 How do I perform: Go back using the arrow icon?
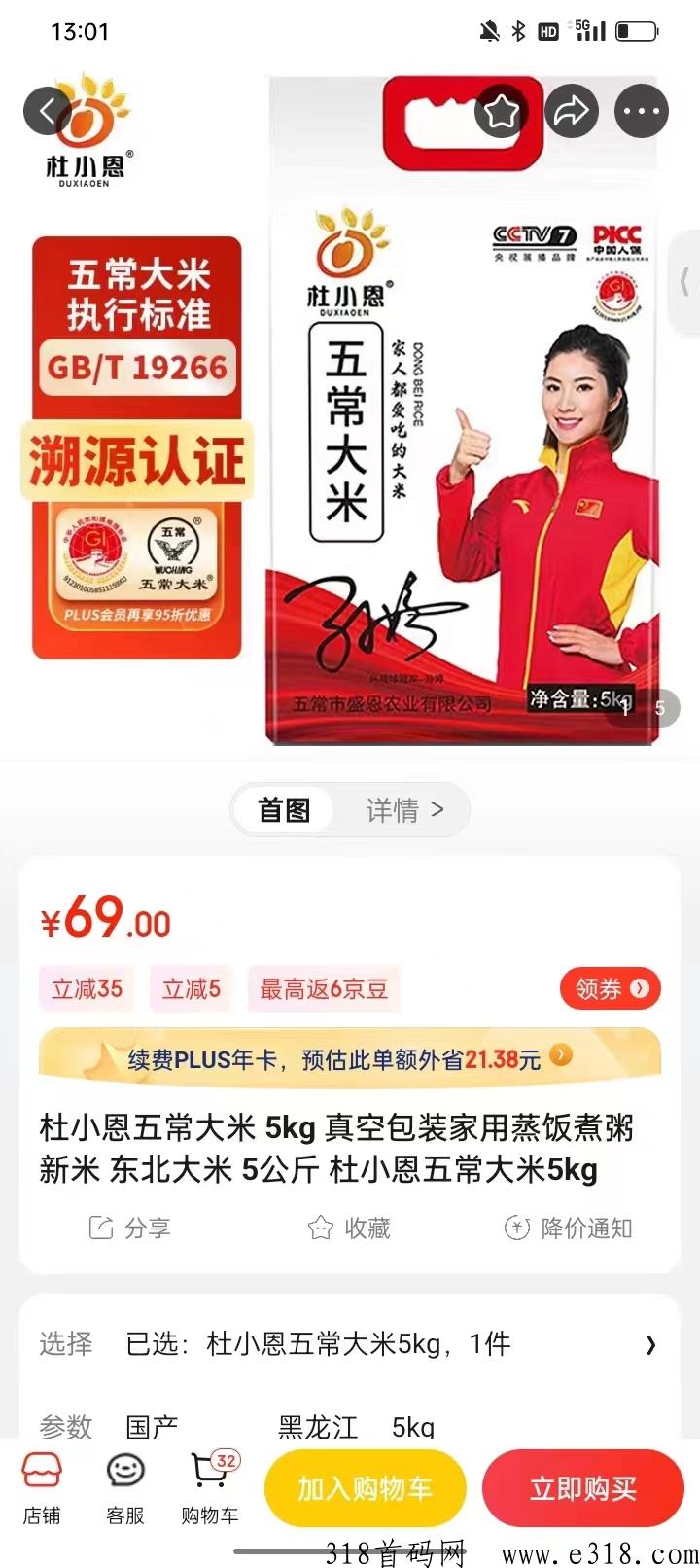click(49, 112)
